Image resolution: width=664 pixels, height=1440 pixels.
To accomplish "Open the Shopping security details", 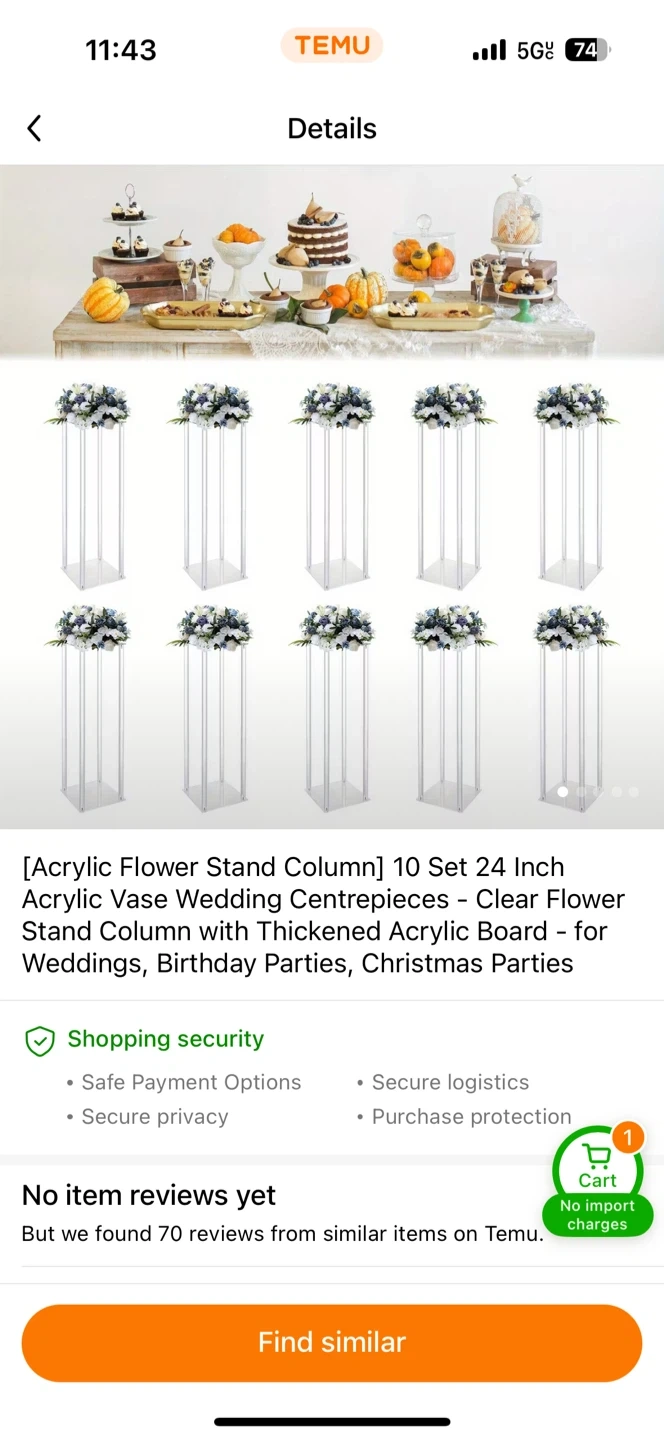I will 166,1039.
